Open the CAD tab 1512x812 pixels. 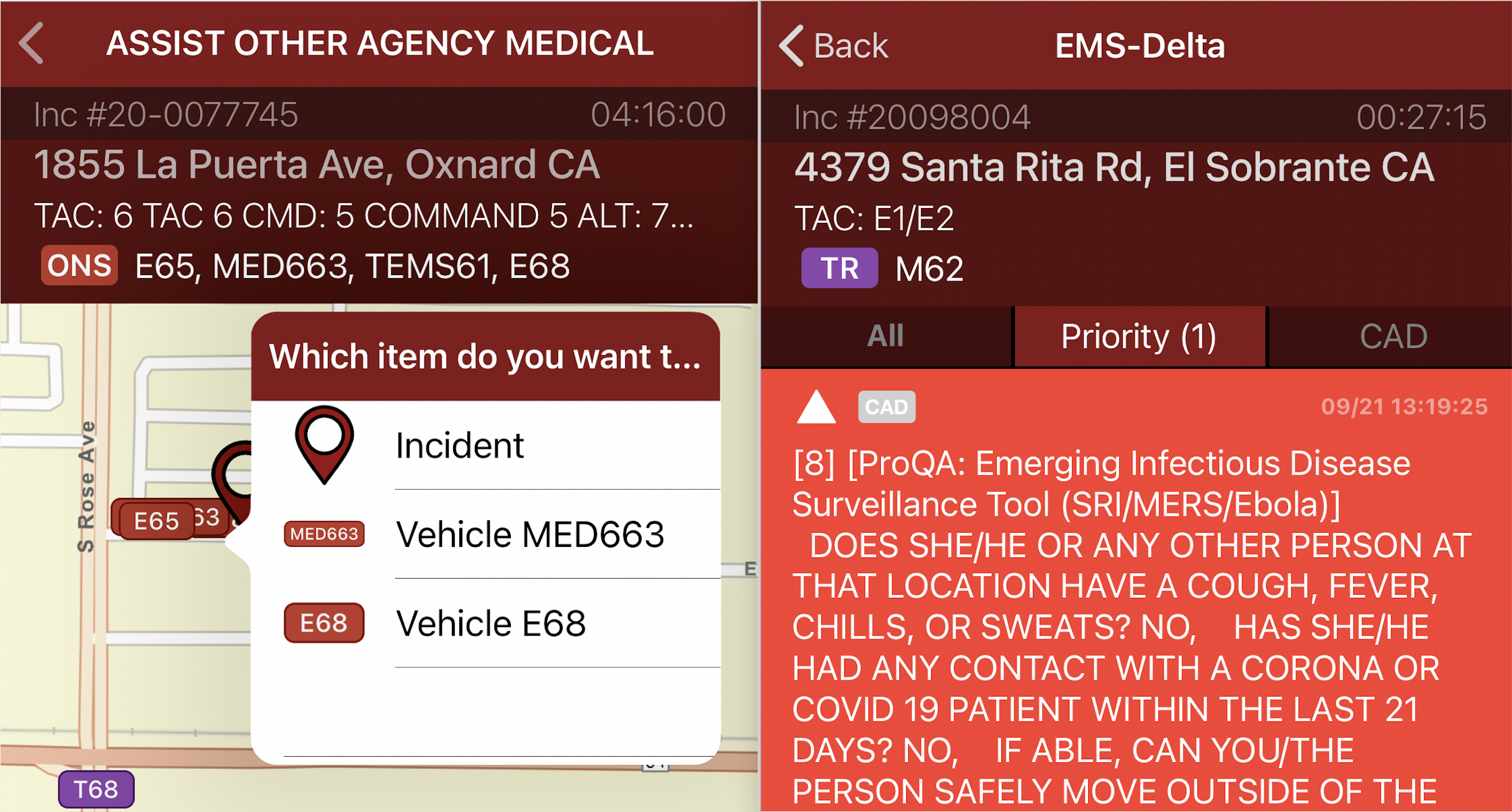[x=1392, y=336]
